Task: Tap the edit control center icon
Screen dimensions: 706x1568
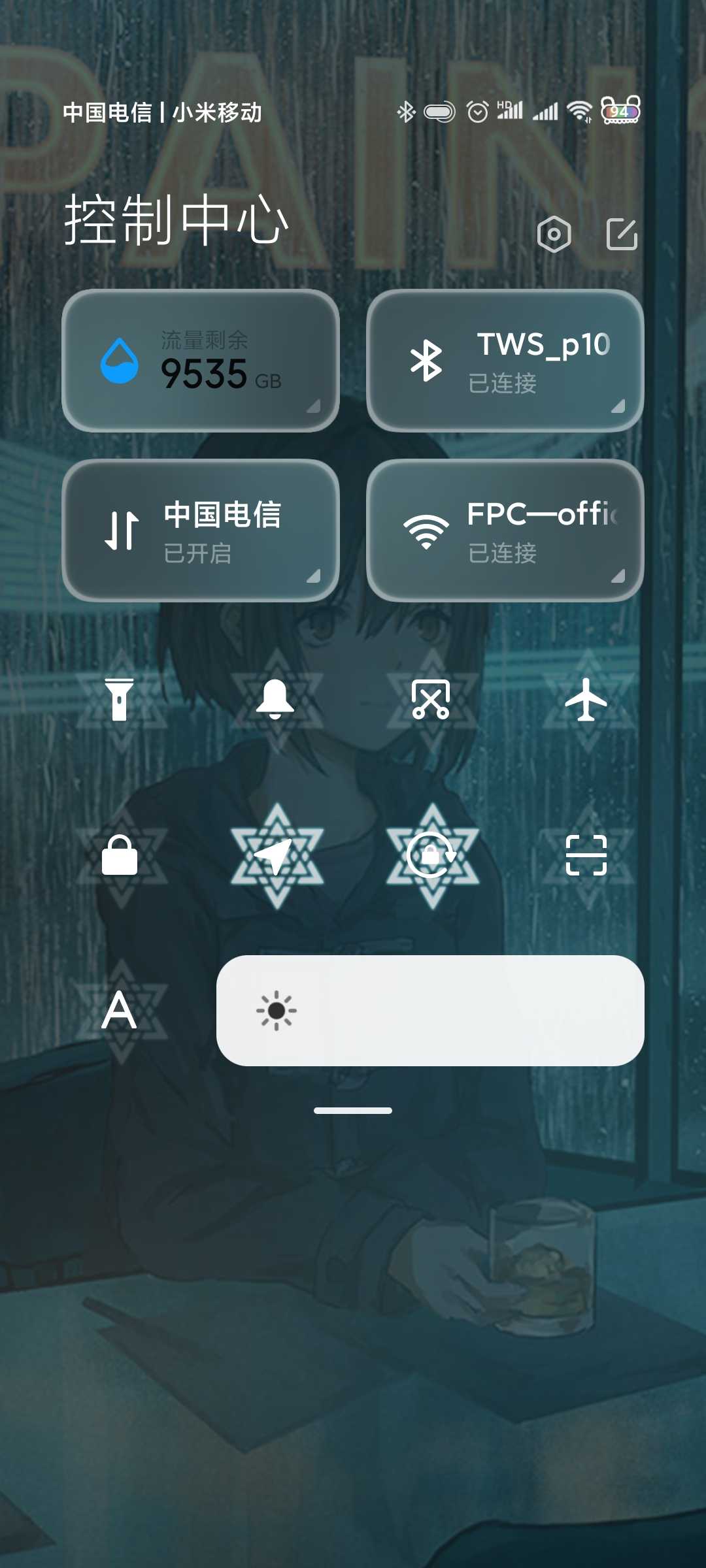Action: click(622, 234)
